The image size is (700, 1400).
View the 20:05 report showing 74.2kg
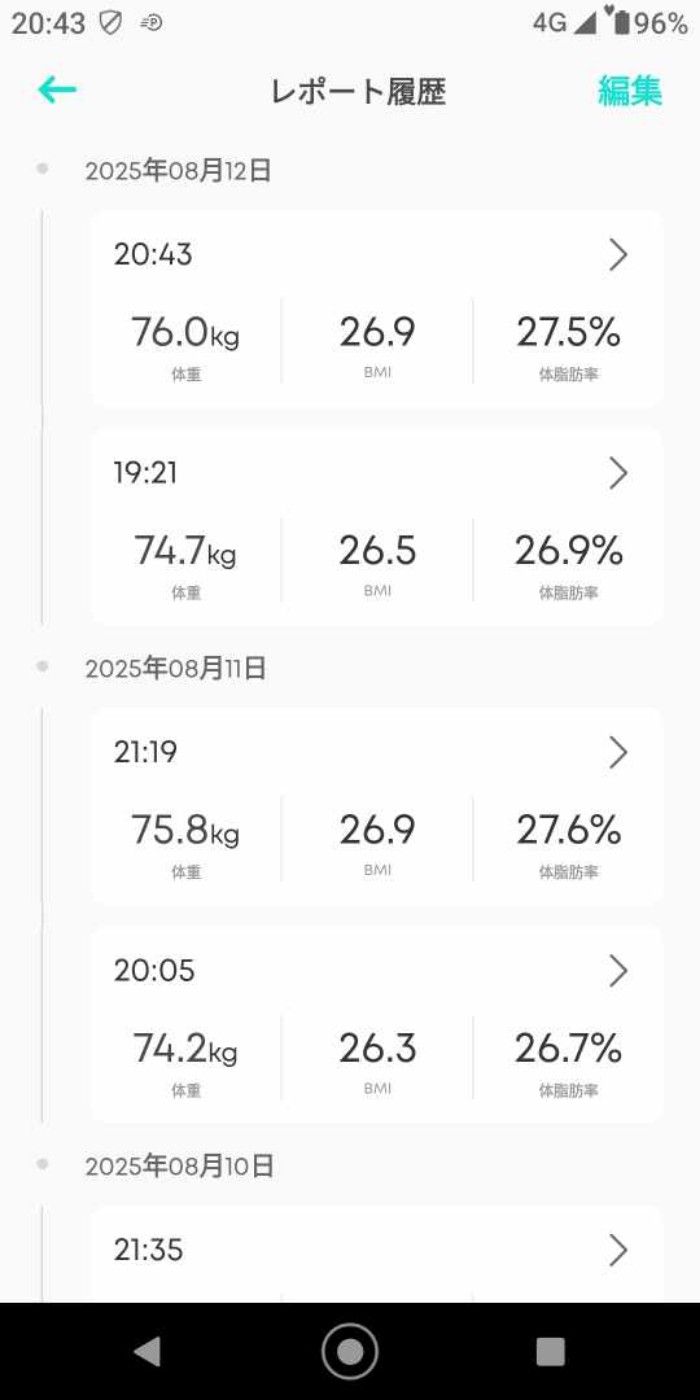(x=376, y=1024)
